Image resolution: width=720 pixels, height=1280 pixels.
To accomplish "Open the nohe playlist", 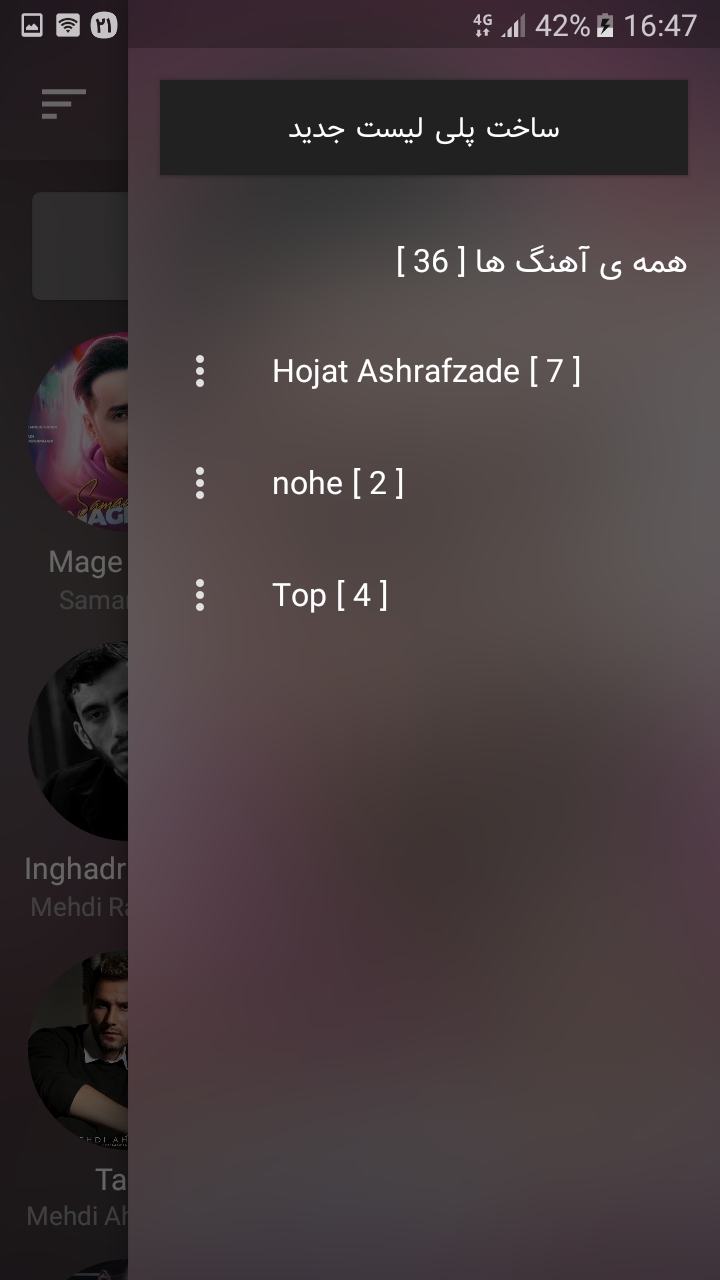I will click(x=338, y=483).
